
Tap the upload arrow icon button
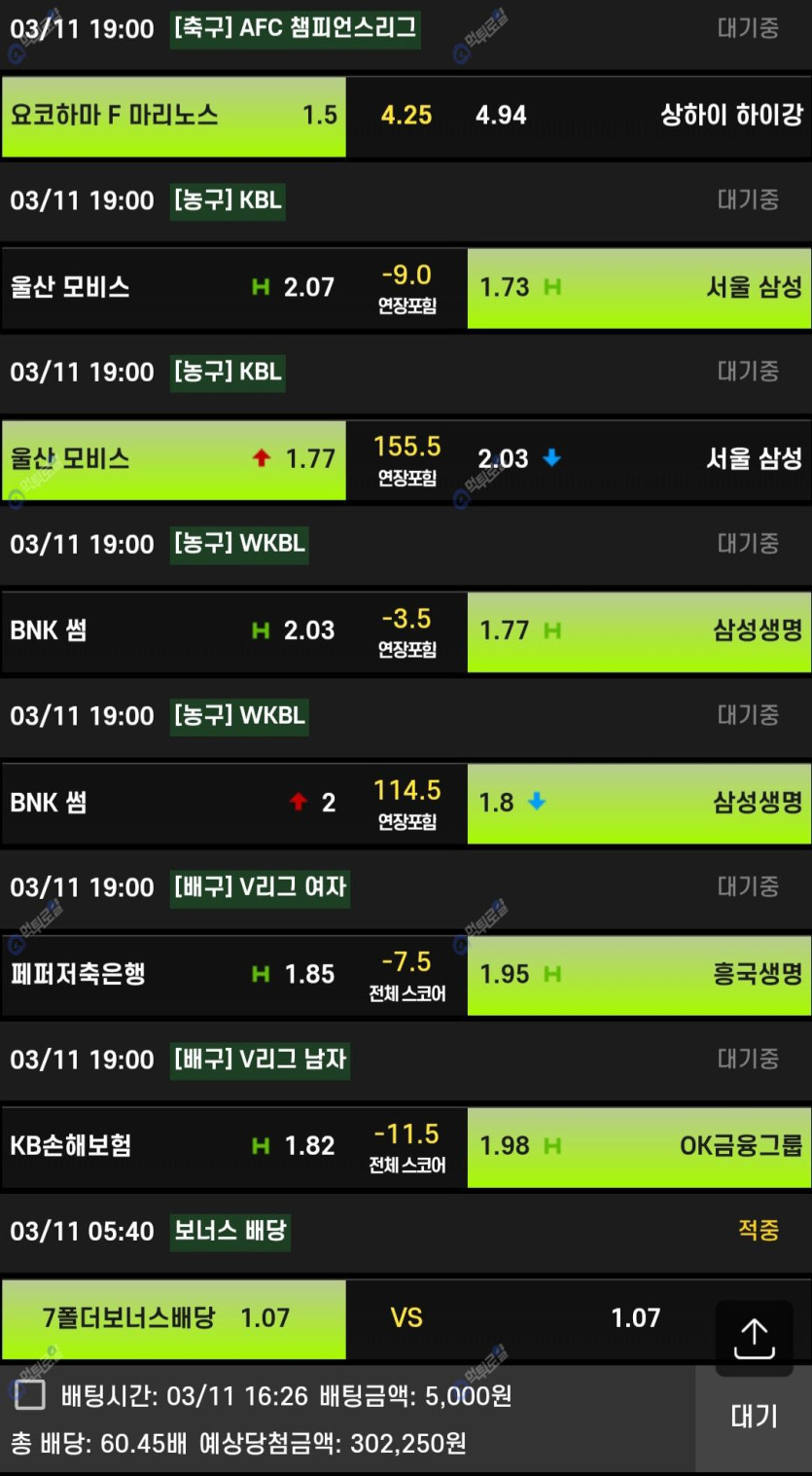coord(754,1338)
